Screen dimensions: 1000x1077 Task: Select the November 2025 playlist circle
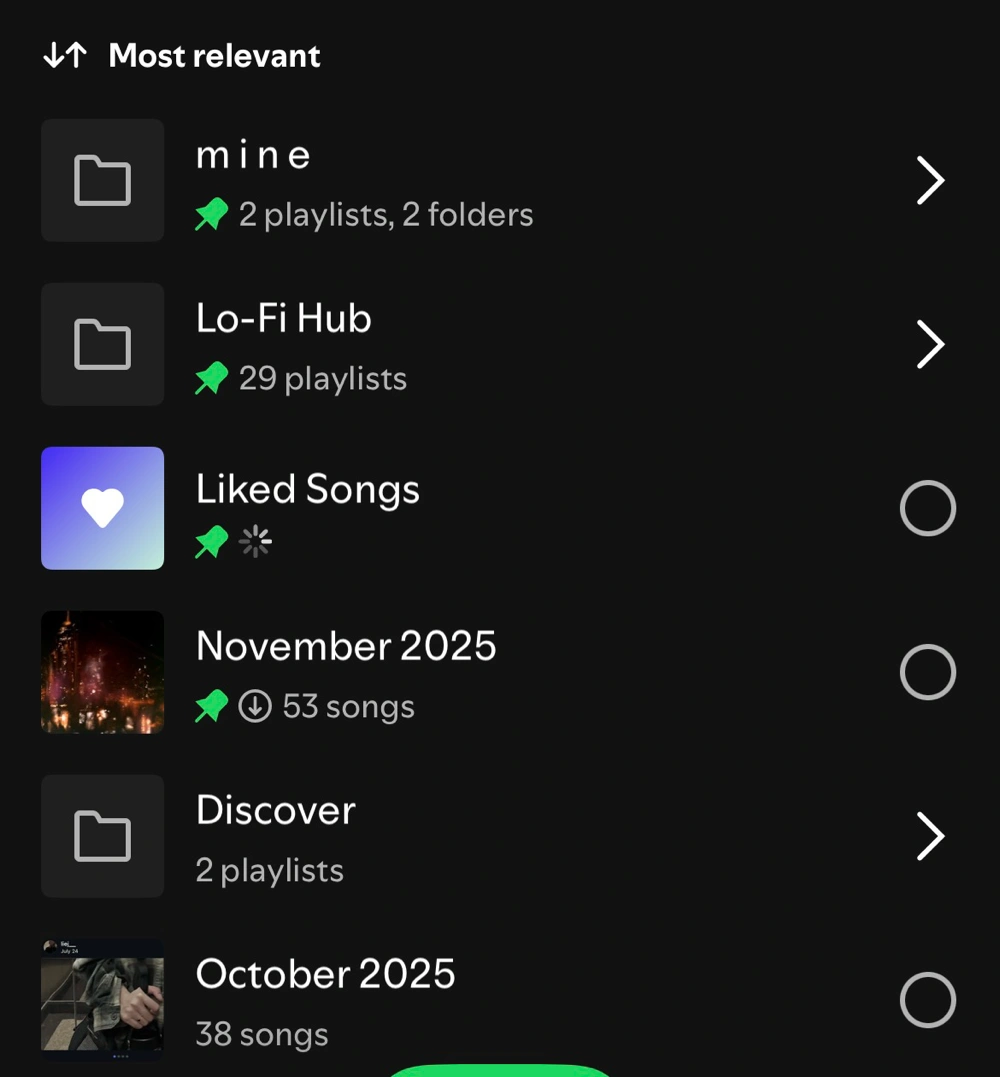point(928,672)
